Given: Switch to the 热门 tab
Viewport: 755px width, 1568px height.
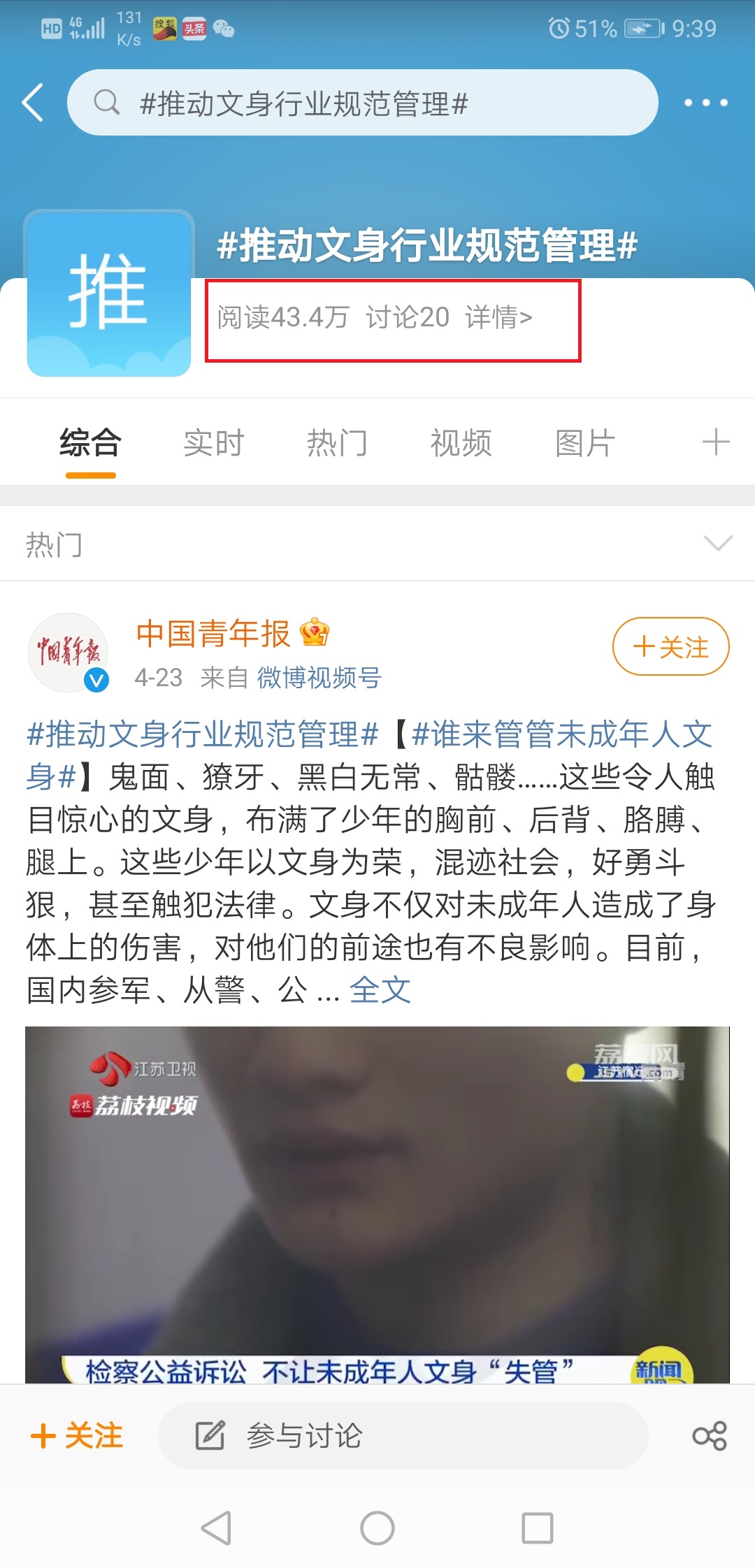Looking at the screenshot, I should pos(337,443).
